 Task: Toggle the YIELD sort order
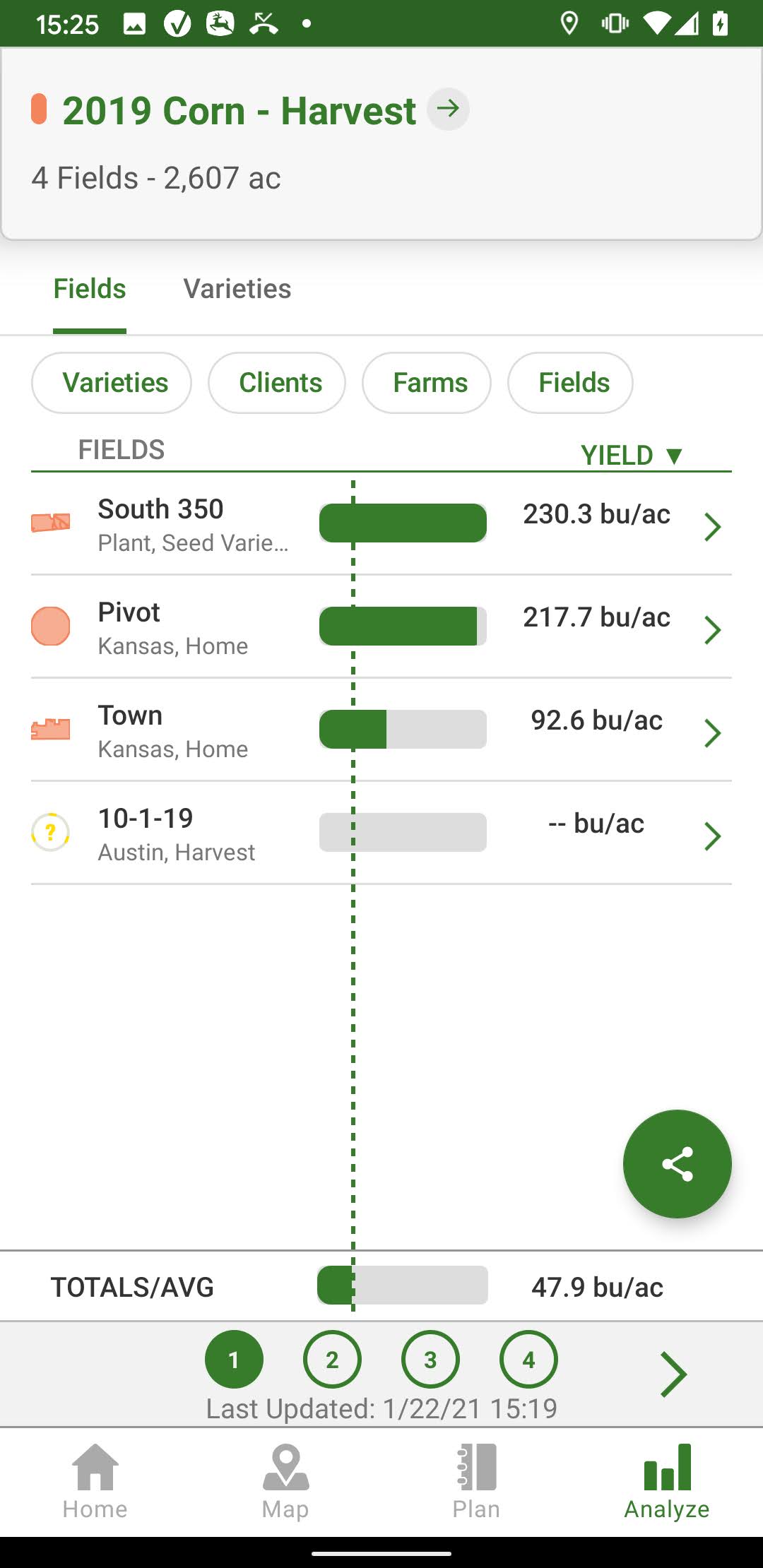point(632,455)
